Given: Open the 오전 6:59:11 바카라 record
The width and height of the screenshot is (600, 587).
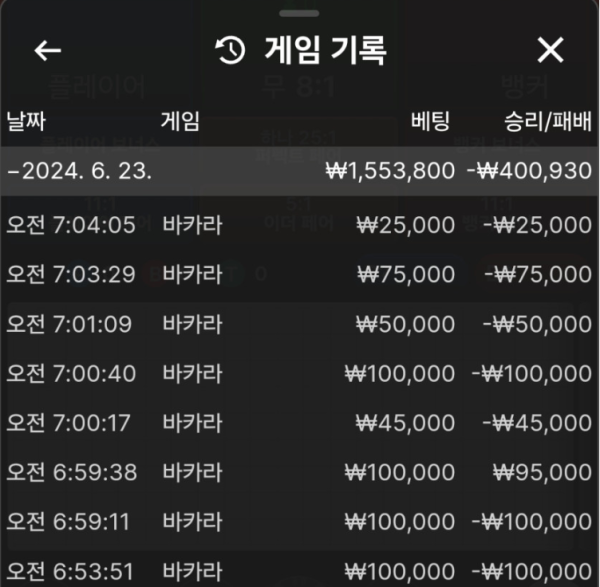Looking at the screenshot, I should (300, 522).
